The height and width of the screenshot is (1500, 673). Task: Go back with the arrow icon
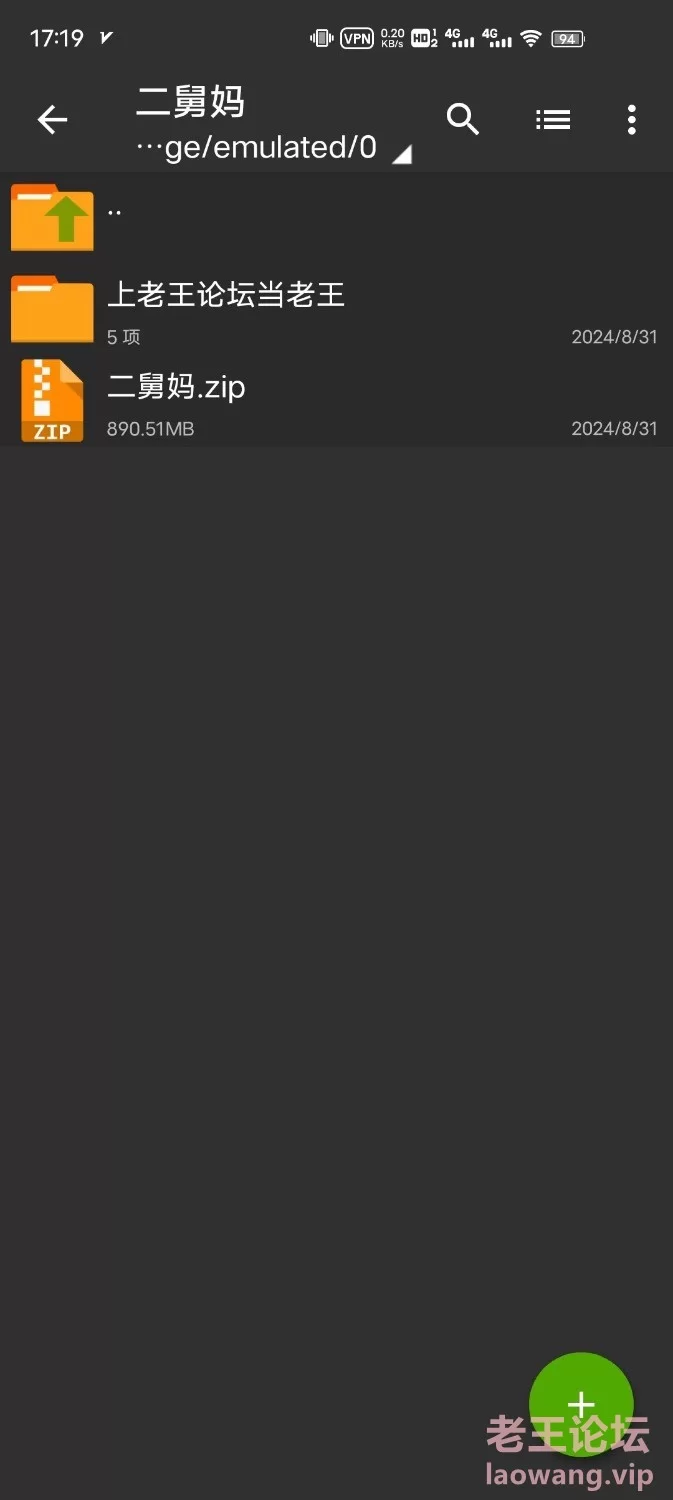[52, 121]
